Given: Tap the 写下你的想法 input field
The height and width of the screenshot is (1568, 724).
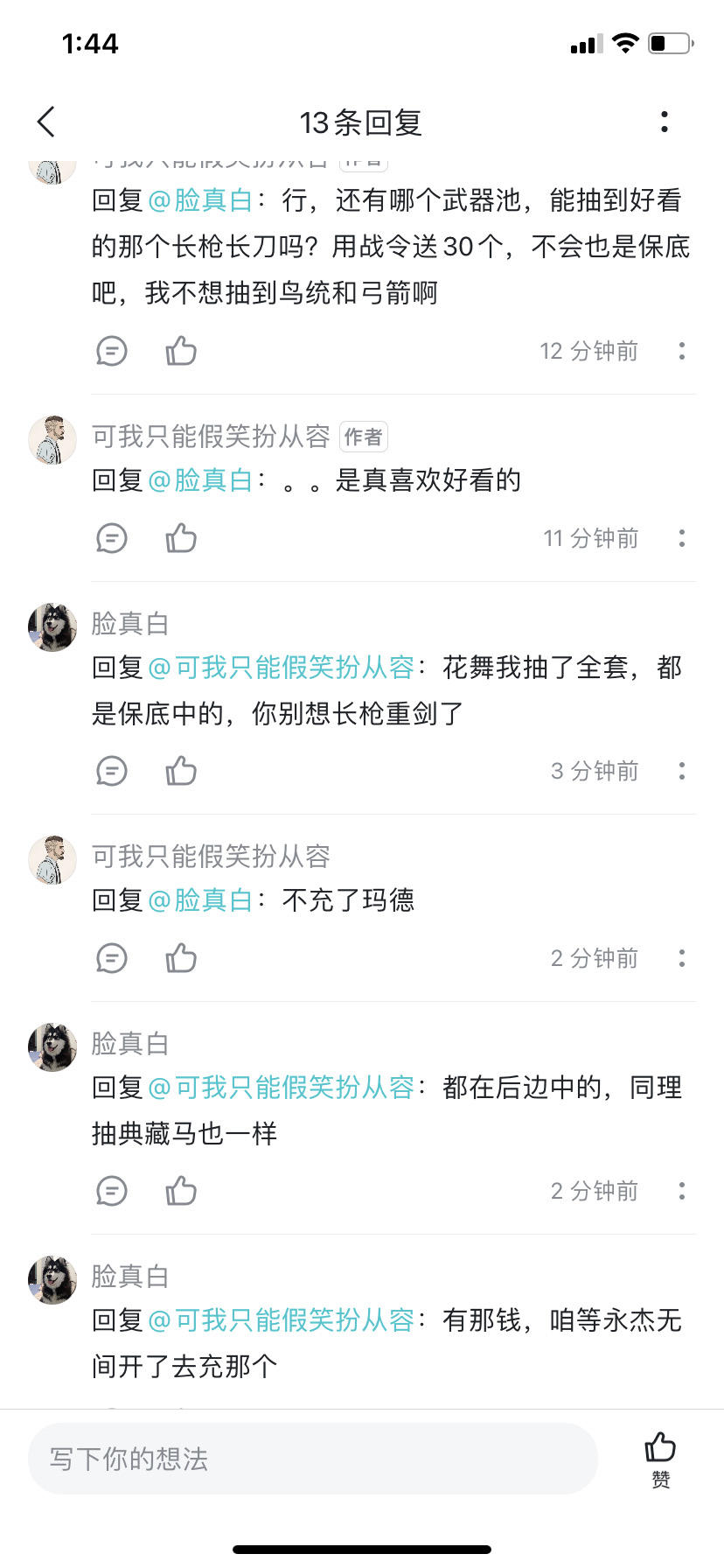Looking at the screenshot, I should (x=313, y=1459).
